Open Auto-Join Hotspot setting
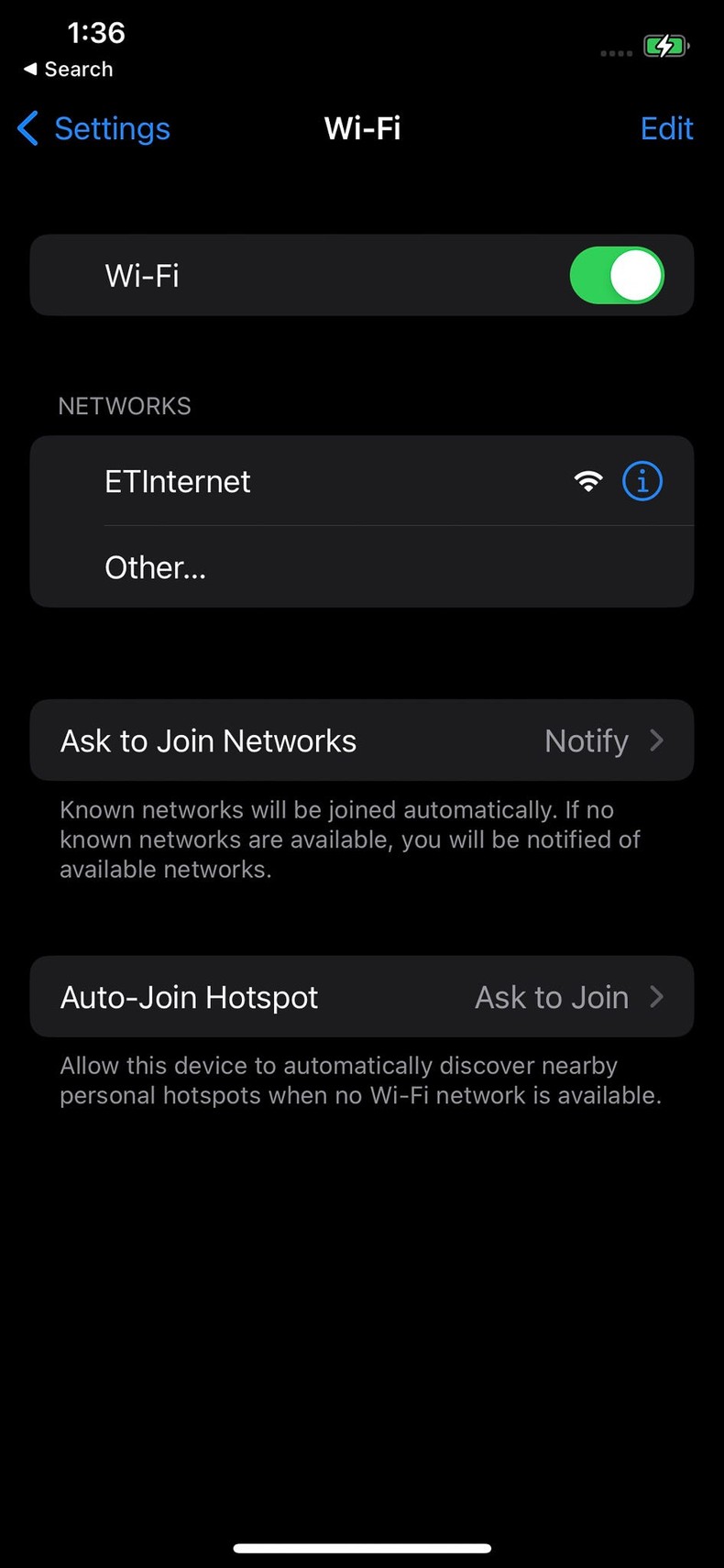 click(x=361, y=997)
